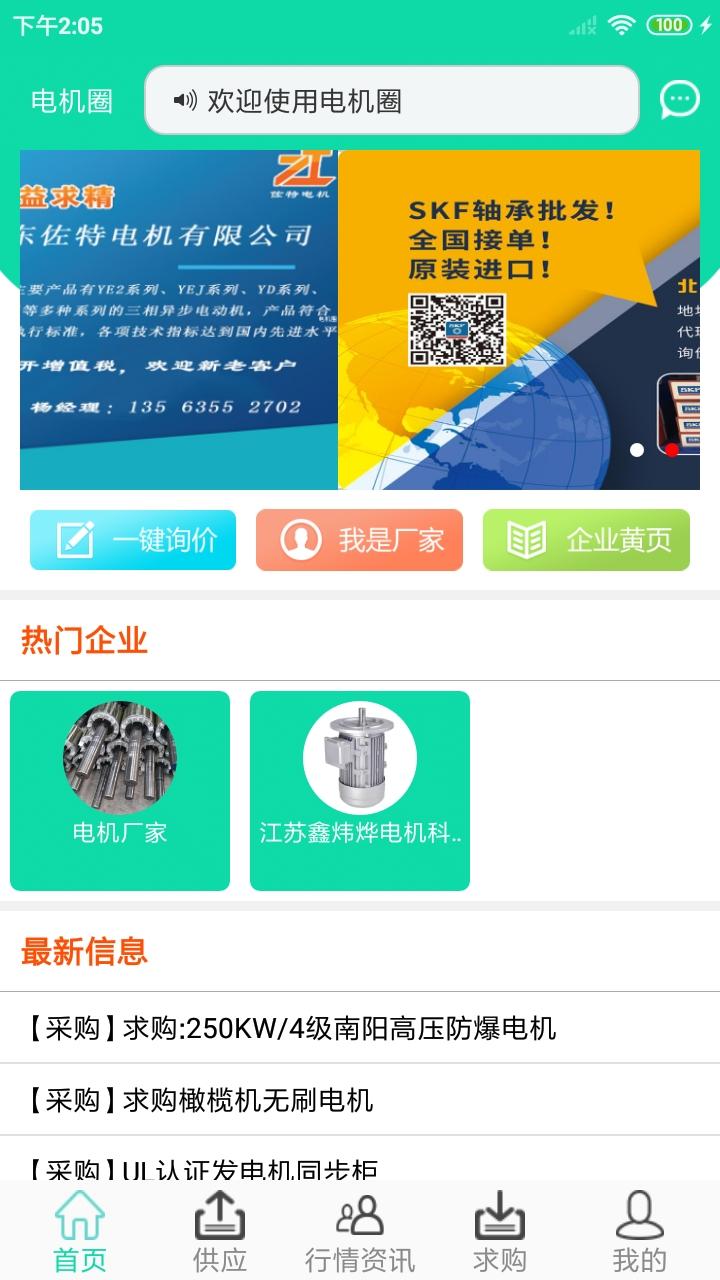This screenshot has width=720, height=1280.
Task: Tap the 一键询价 button
Action: [133, 540]
